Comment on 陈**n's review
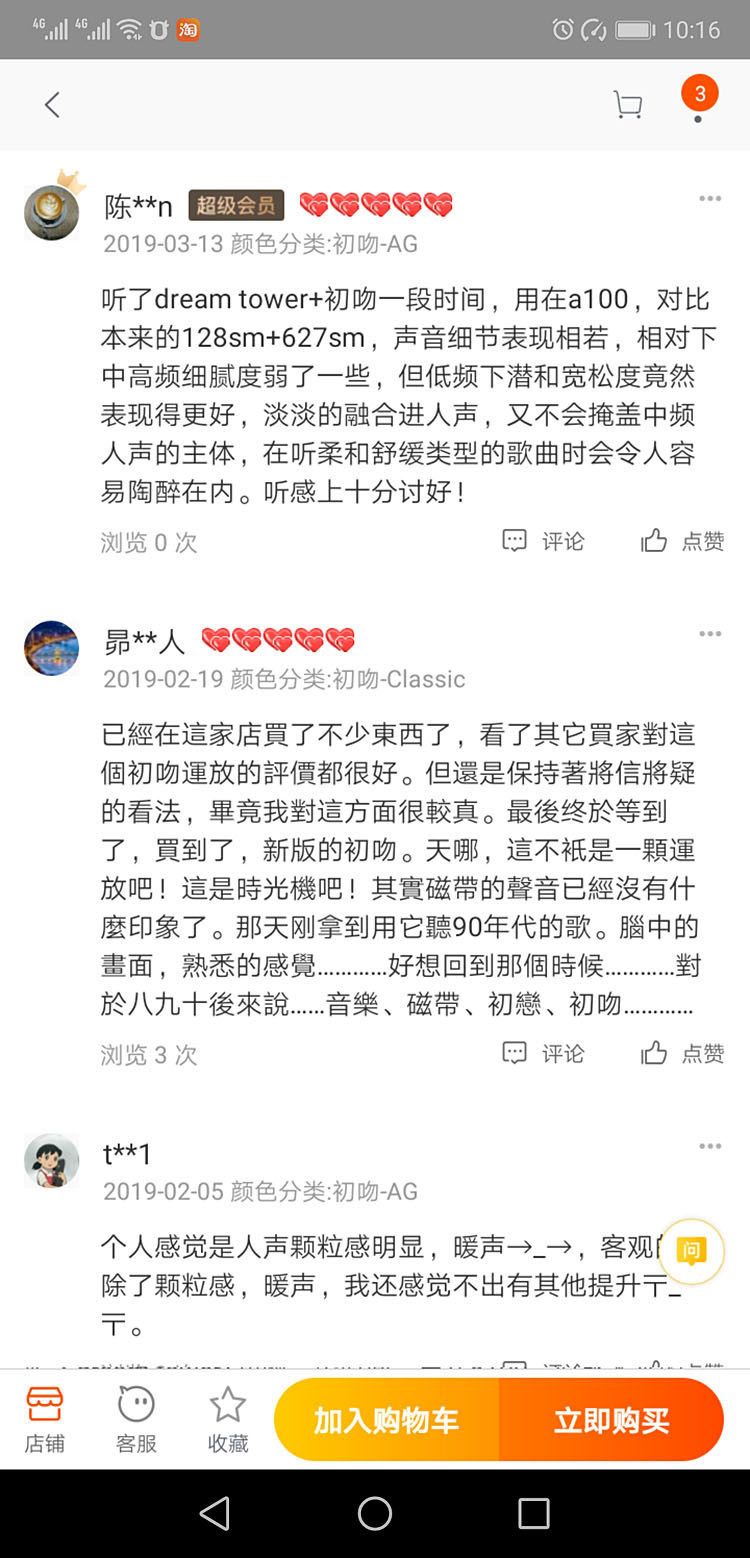 coord(543,541)
